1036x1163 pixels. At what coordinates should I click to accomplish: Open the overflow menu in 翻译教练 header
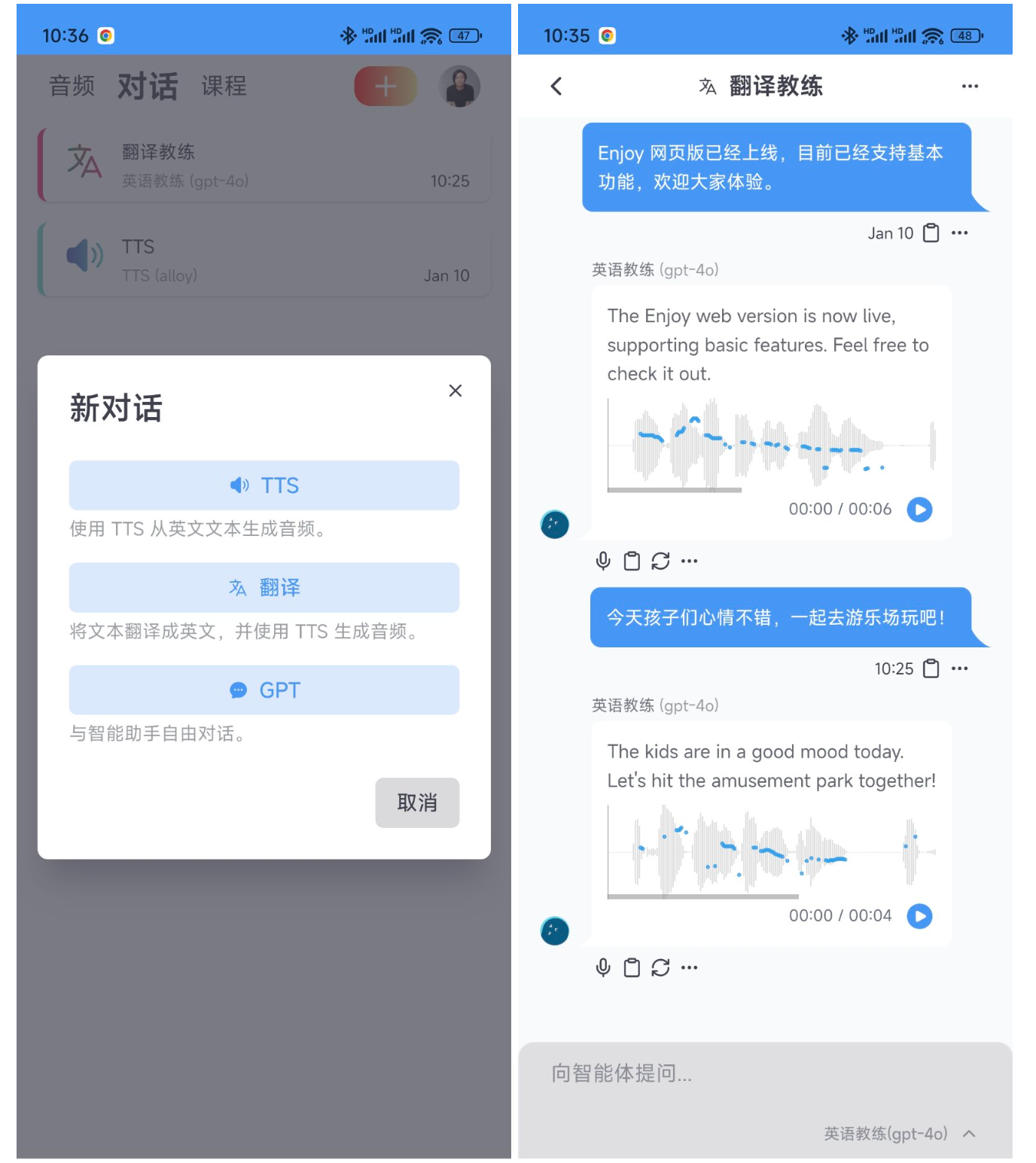970,87
